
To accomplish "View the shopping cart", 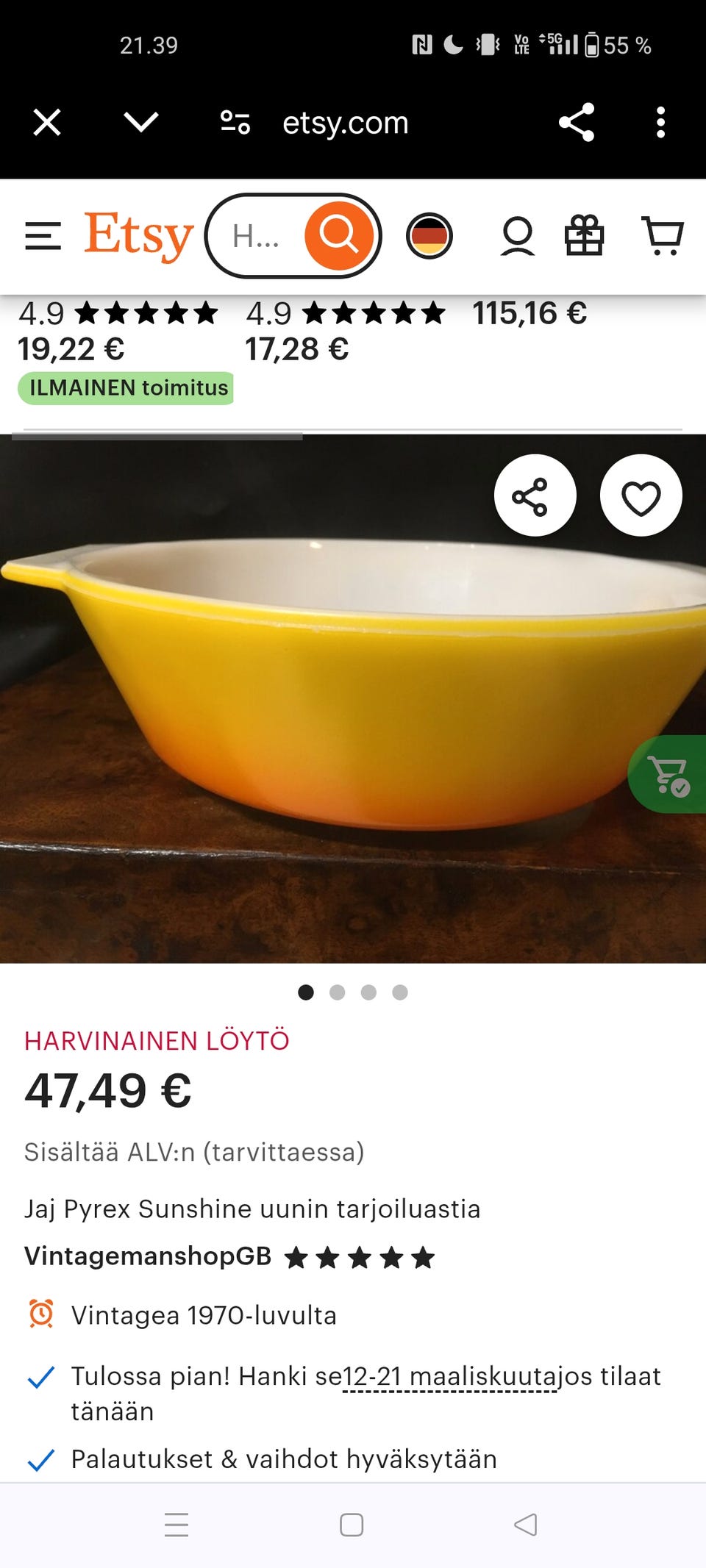I will [x=663, y=236].
